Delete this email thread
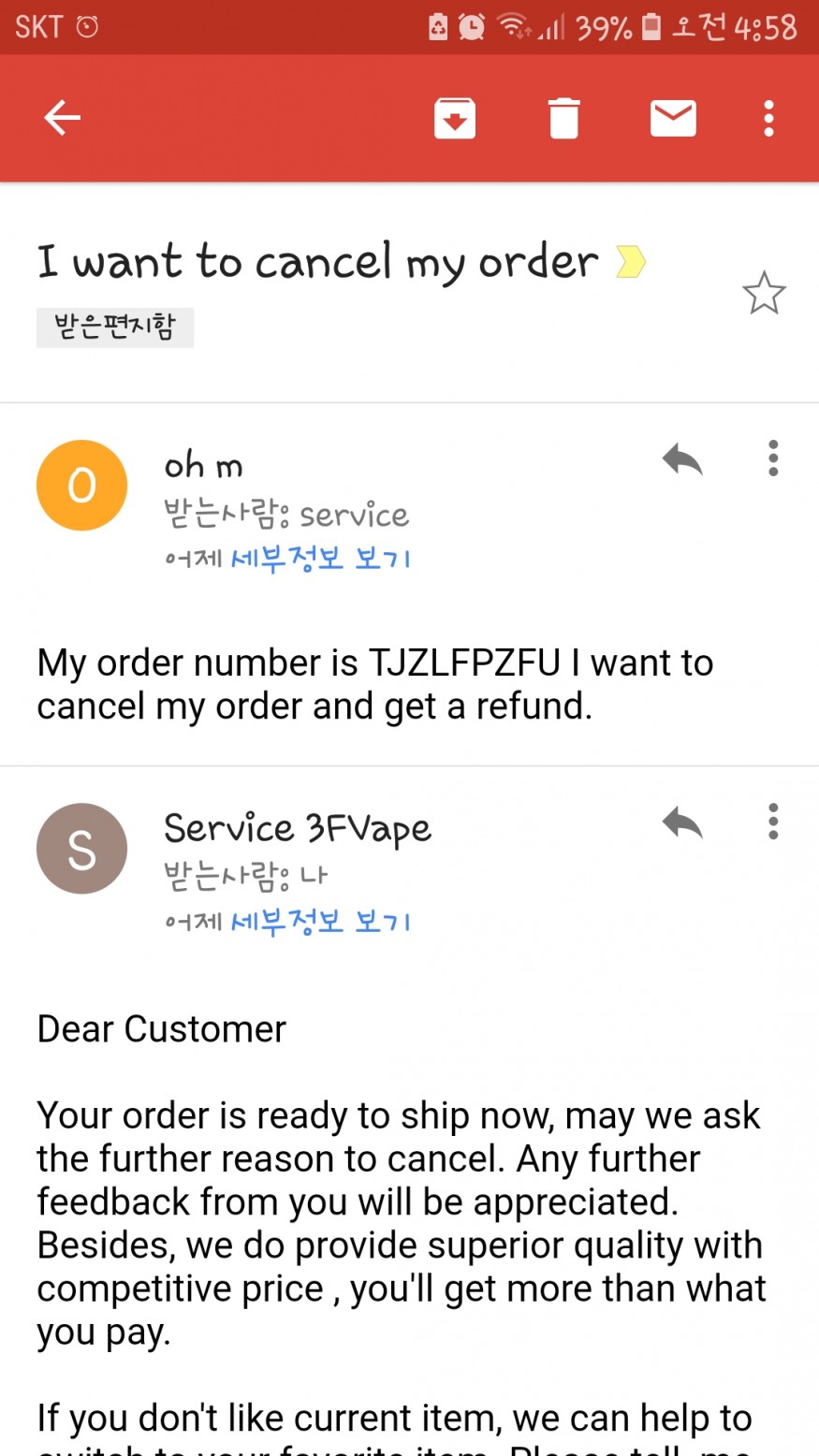This screenshot has width=819, height=1456. coord(563,119)
